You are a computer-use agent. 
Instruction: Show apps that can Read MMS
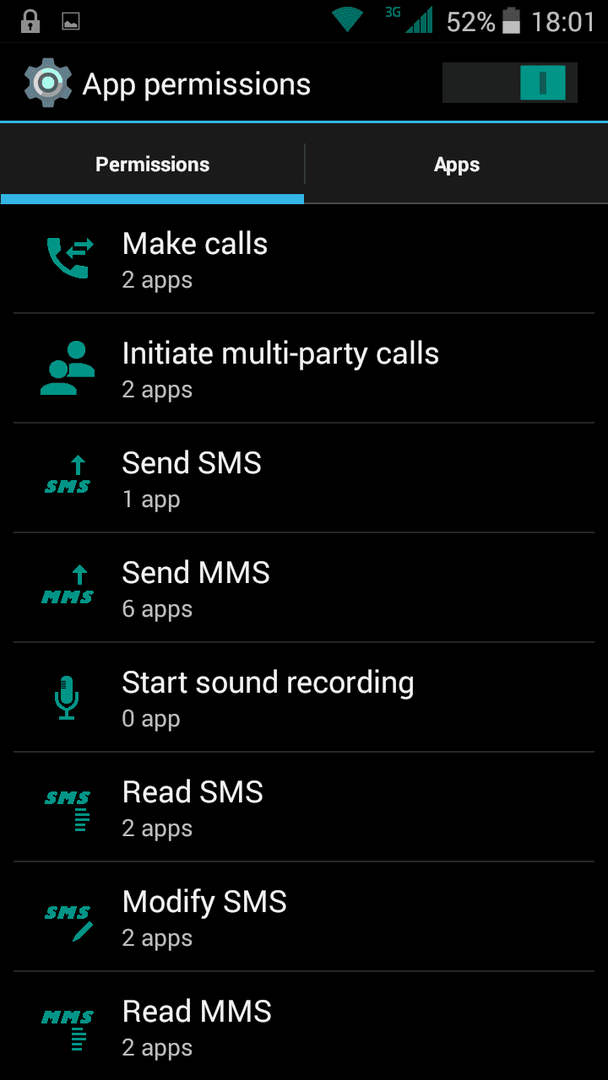(304, 1027)
